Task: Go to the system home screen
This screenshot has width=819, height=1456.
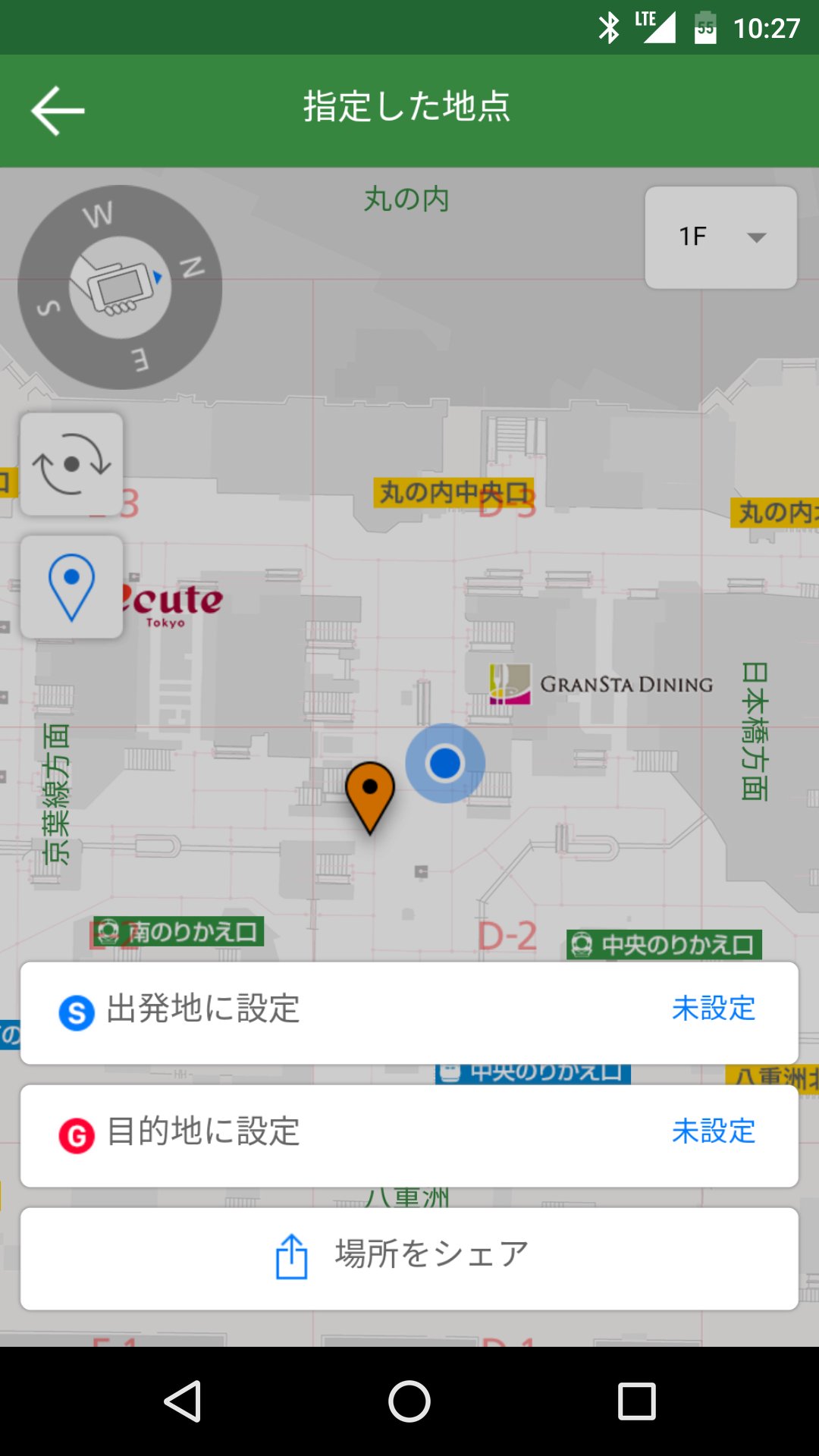Action: click(409, 1401)
